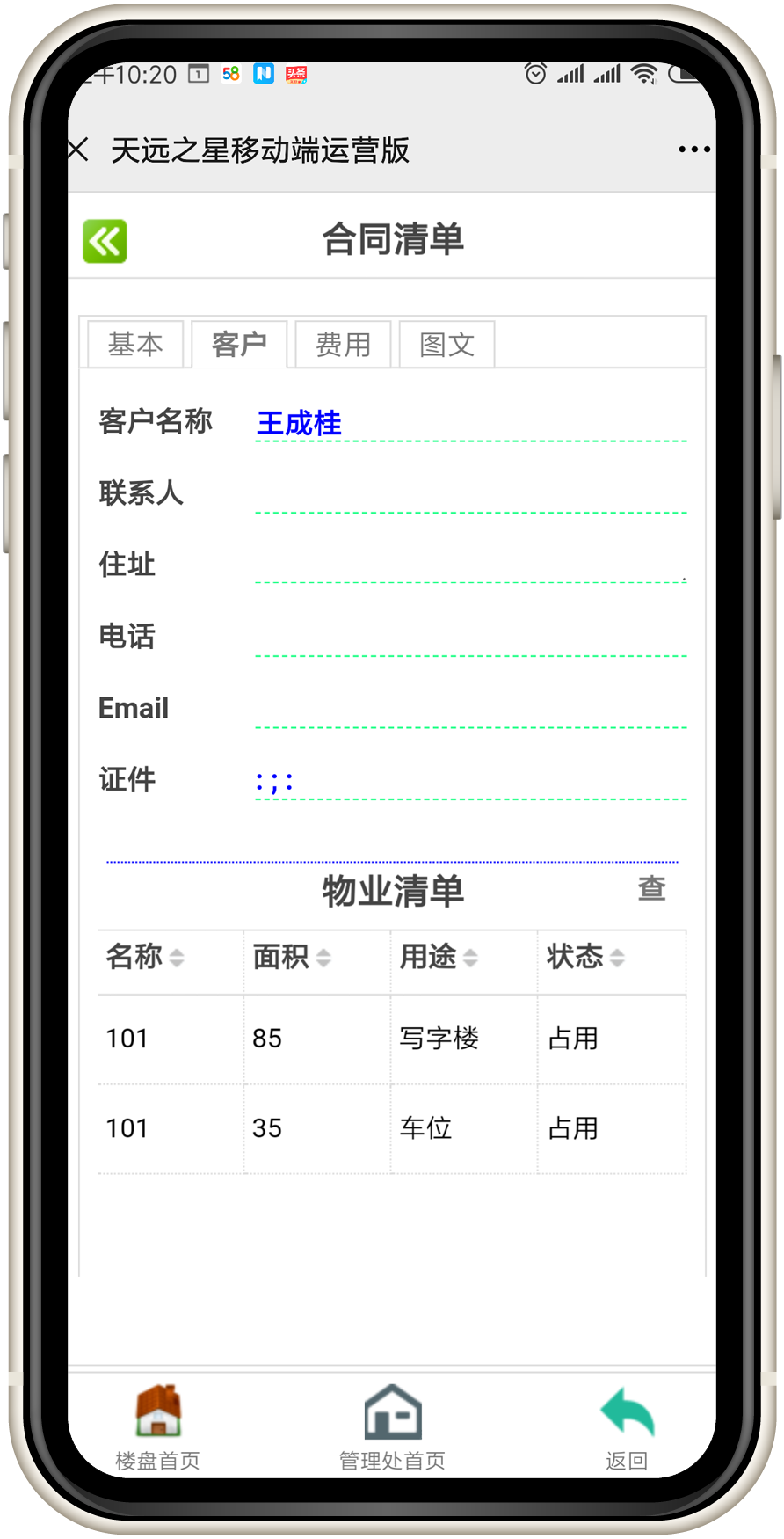784x1539 pixels.
Task: Sort the table by 用途 column
Action: pos(439,957)
